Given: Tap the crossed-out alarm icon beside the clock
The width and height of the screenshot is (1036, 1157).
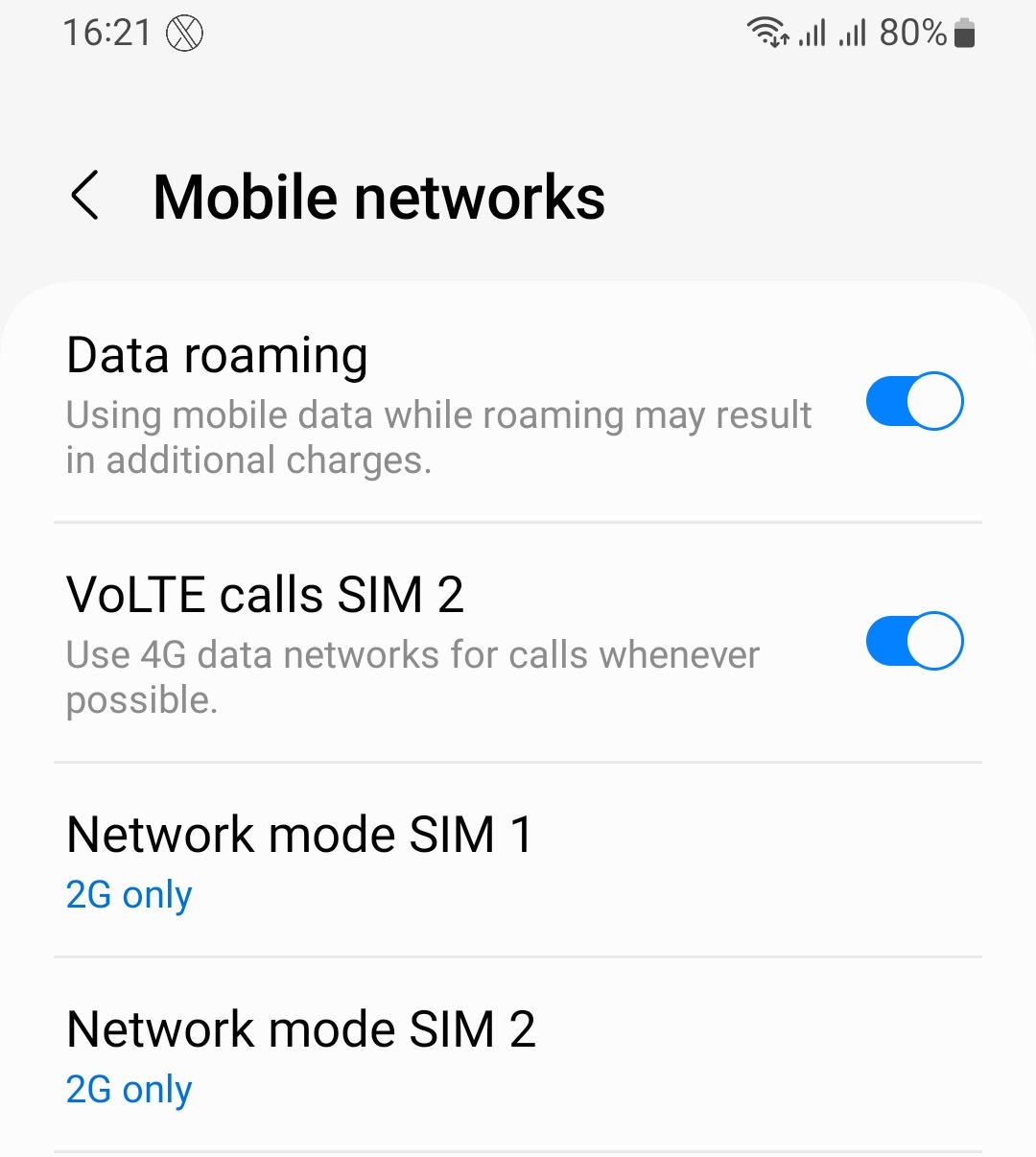Looking at the screenshot, I should click(183, 32).
